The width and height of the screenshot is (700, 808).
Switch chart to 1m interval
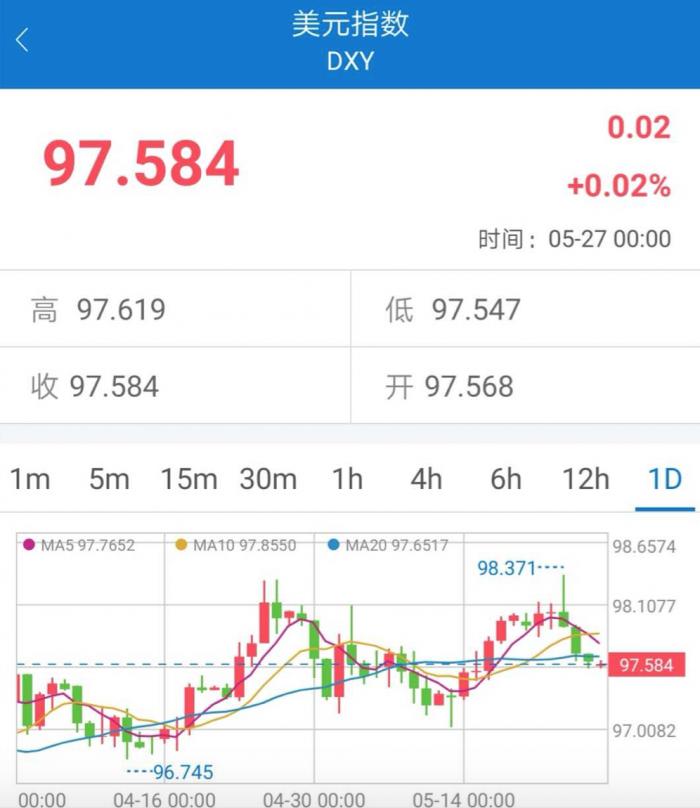point(30,480)
